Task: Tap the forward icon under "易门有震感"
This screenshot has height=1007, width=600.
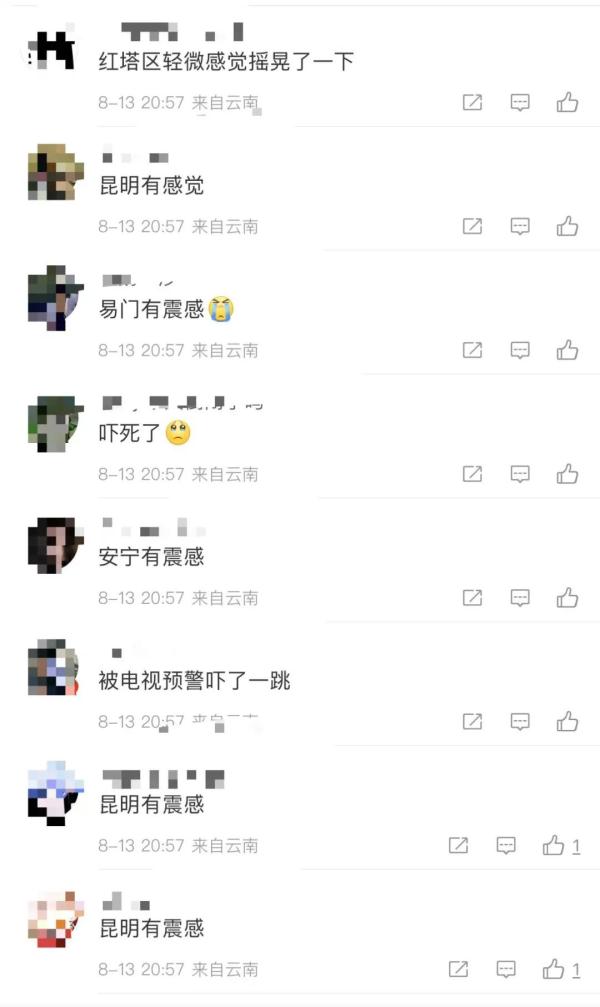Action: coord(472,350)
